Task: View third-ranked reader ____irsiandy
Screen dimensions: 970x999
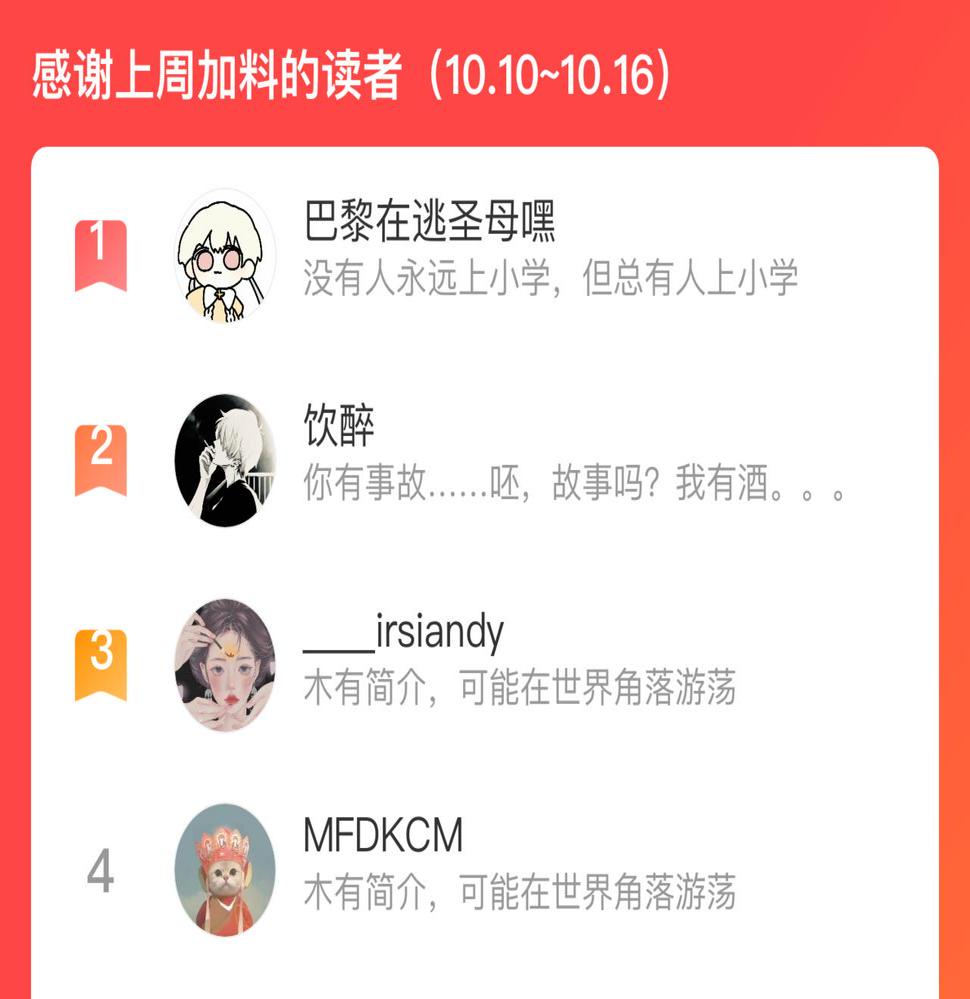Action: point(484,665)
